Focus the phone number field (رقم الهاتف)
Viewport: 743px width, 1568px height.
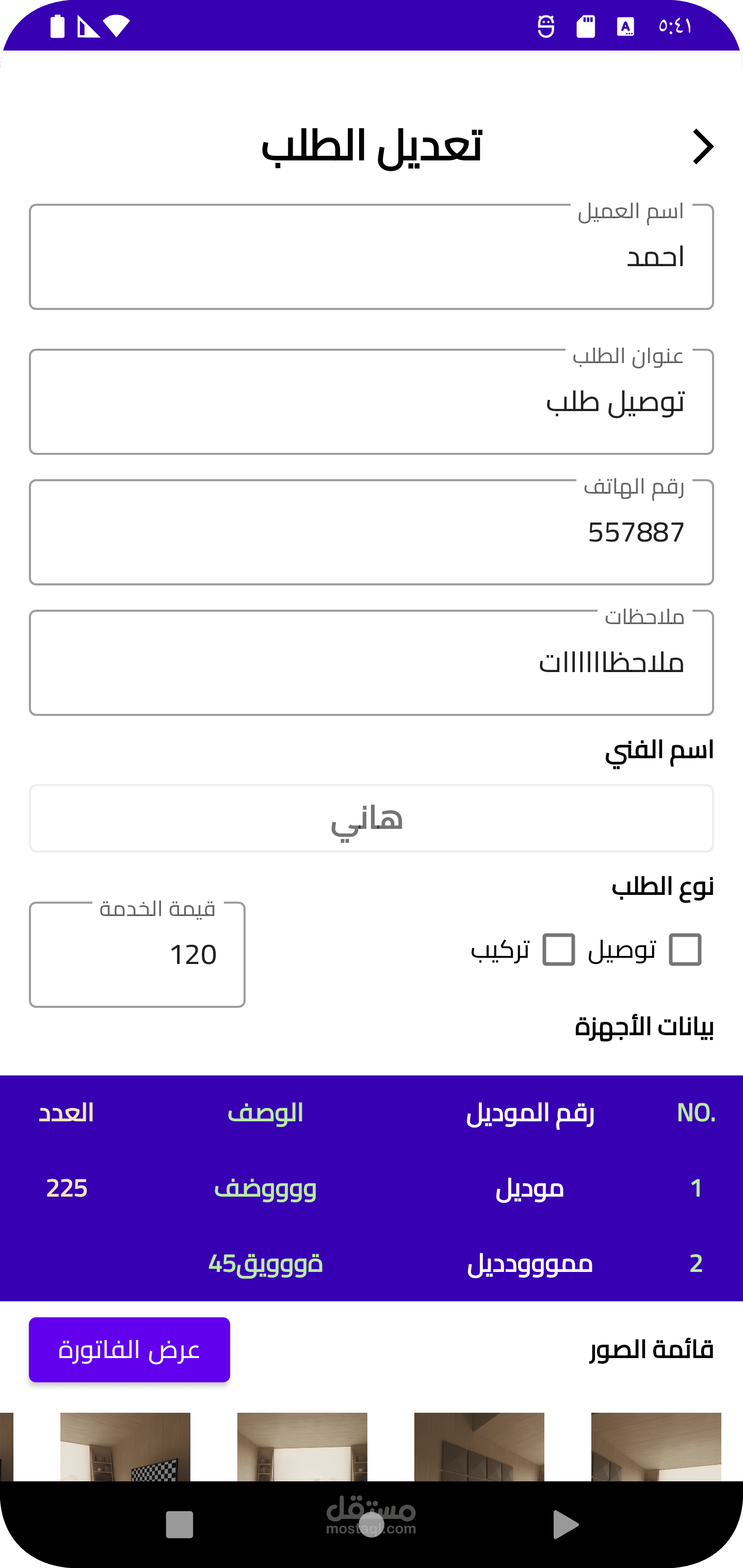(371, 533)
